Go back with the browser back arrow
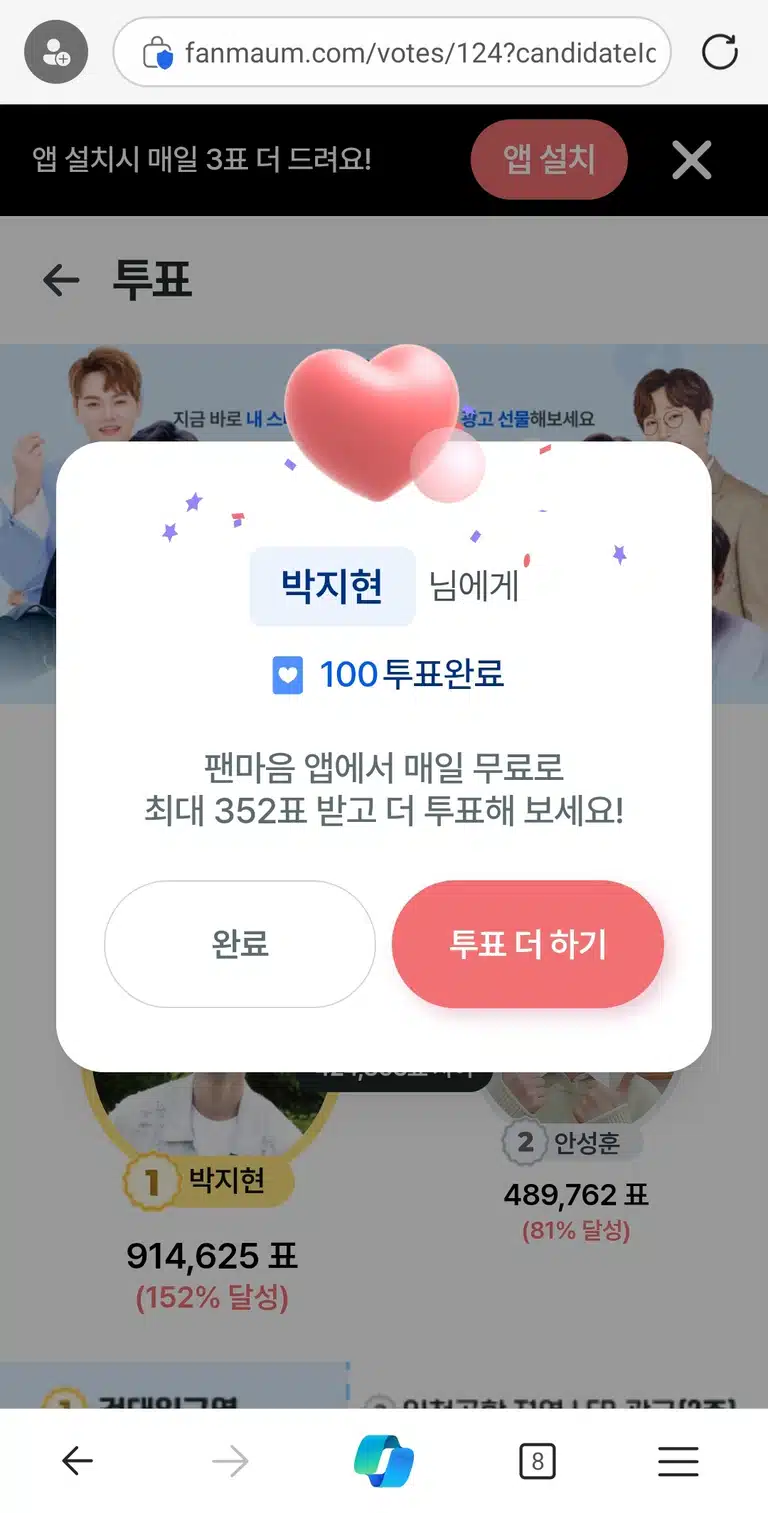 [77, 1462]
